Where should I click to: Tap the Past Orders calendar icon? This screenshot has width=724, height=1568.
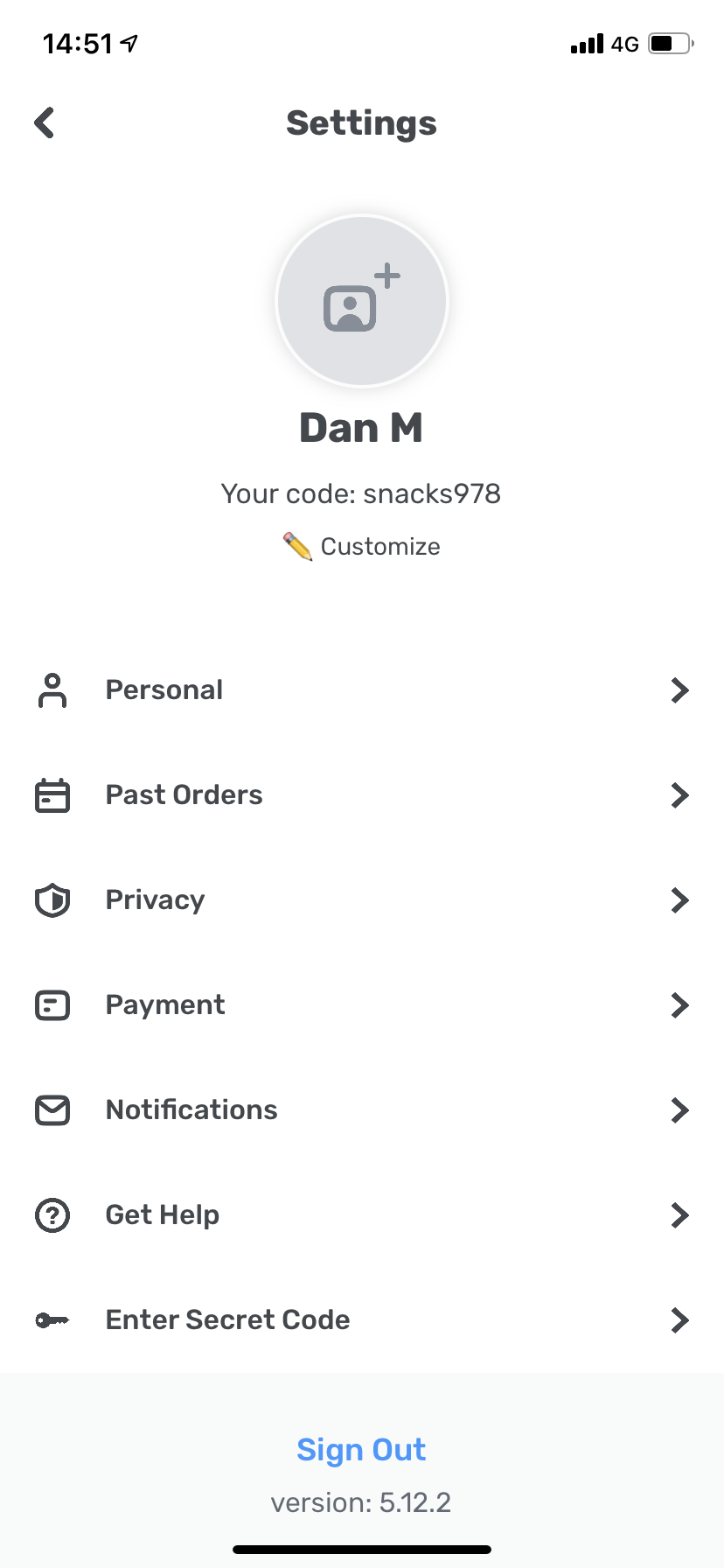tap(52, 794)
